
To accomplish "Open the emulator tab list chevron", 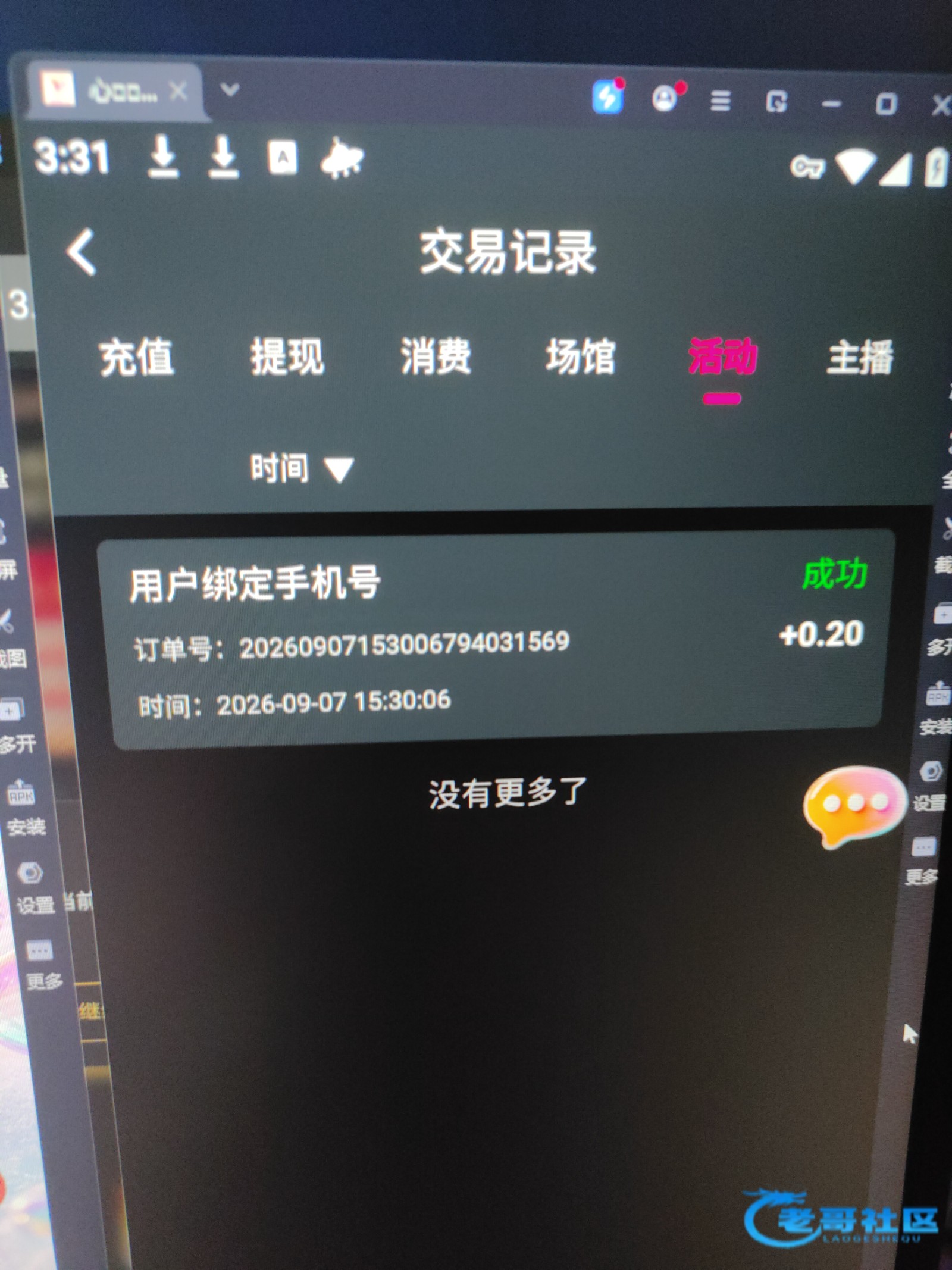I will [x=230, y=90].
